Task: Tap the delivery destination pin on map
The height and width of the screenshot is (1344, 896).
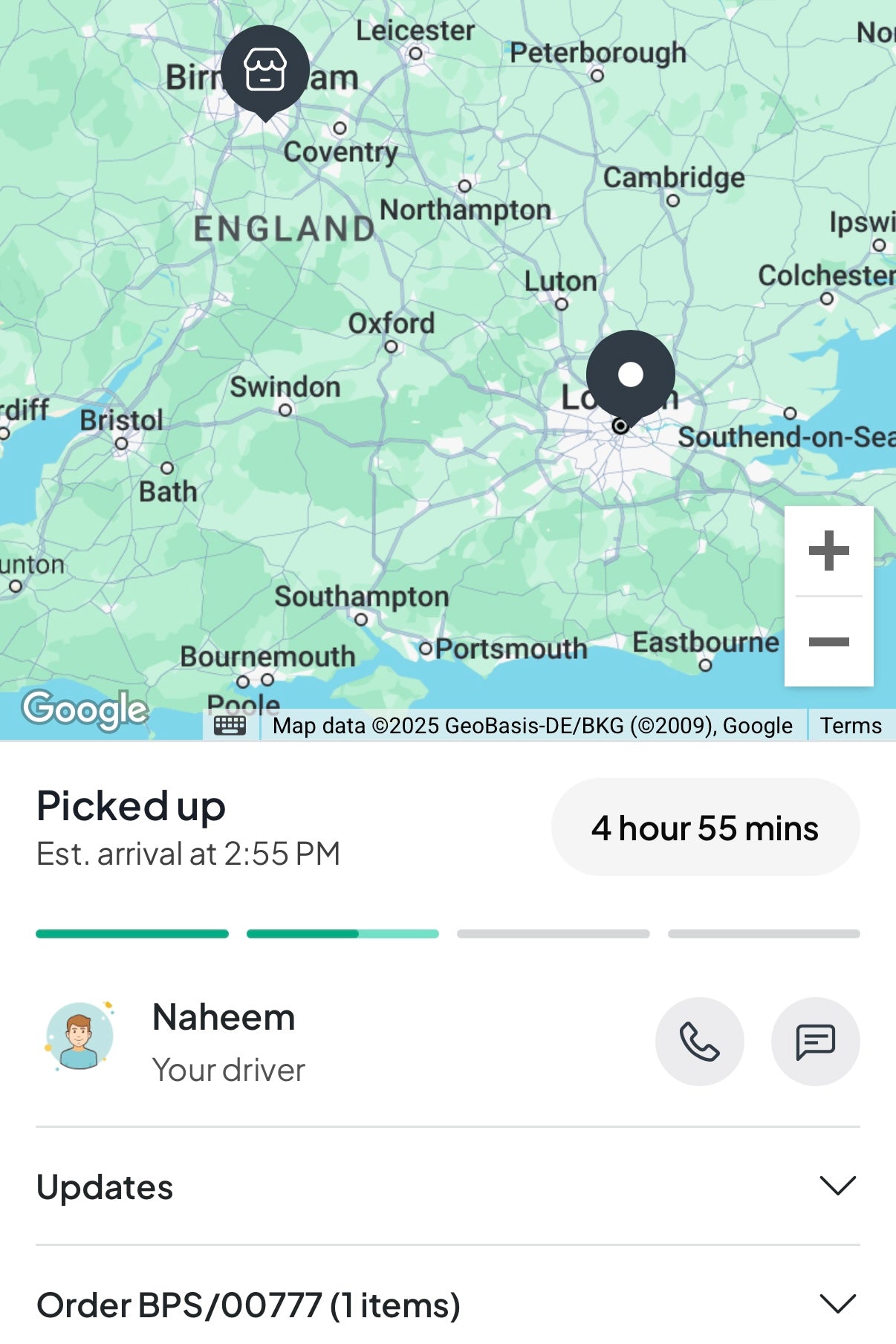Action: (630, 375)
